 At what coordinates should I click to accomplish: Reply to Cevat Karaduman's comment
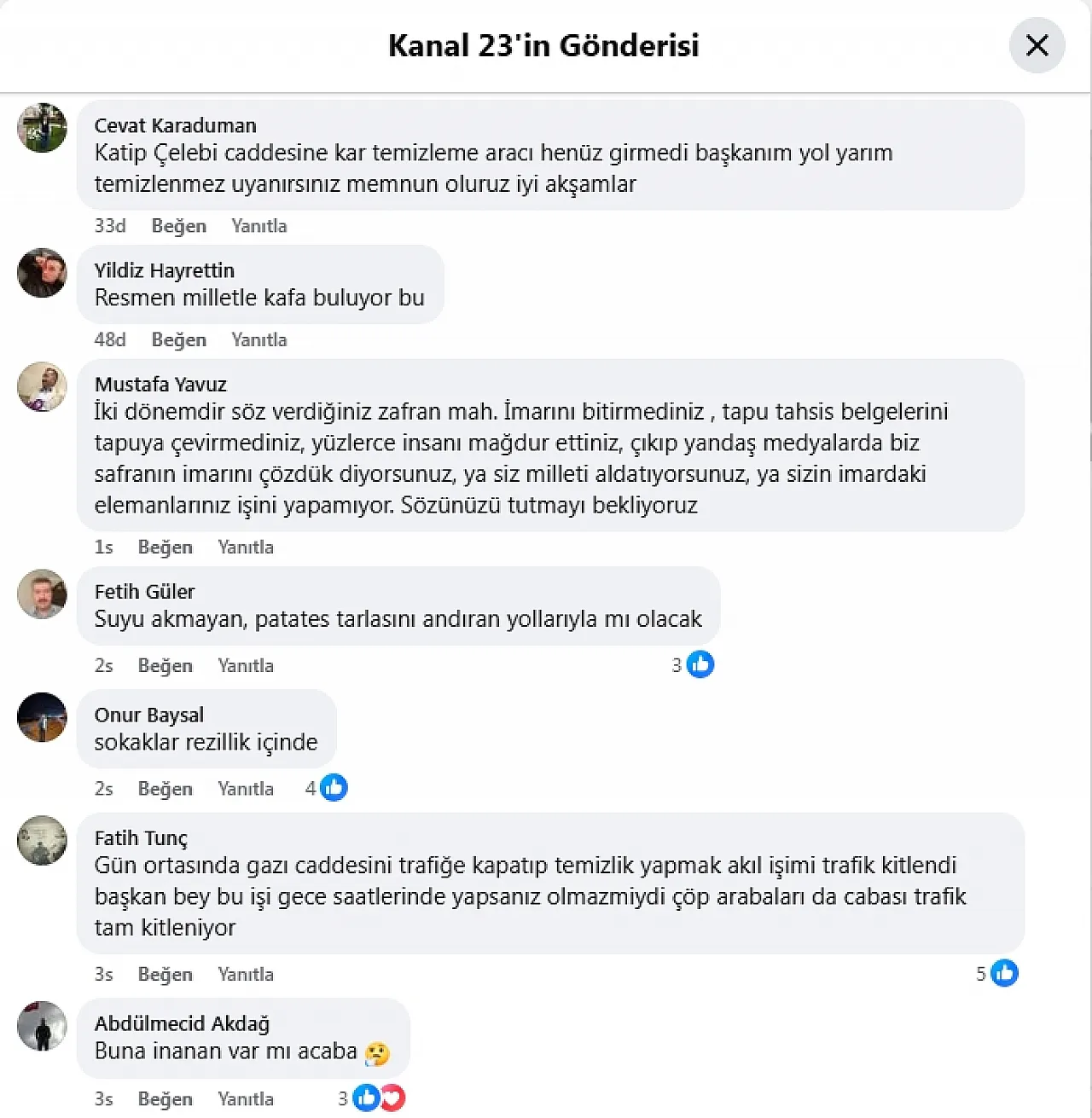pyautogui.click(x=258, y=226)
